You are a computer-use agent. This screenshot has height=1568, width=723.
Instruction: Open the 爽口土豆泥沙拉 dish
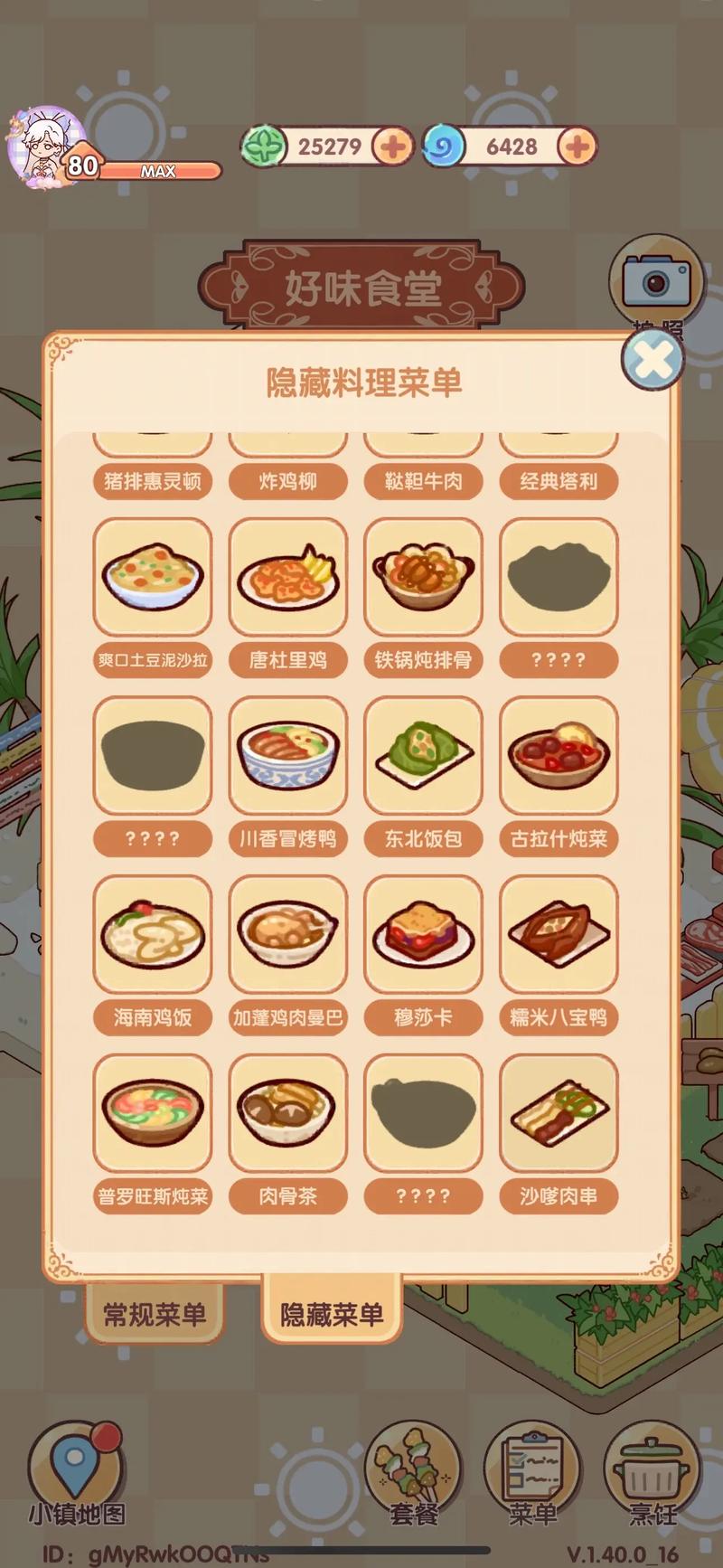[x=152, y=578]
